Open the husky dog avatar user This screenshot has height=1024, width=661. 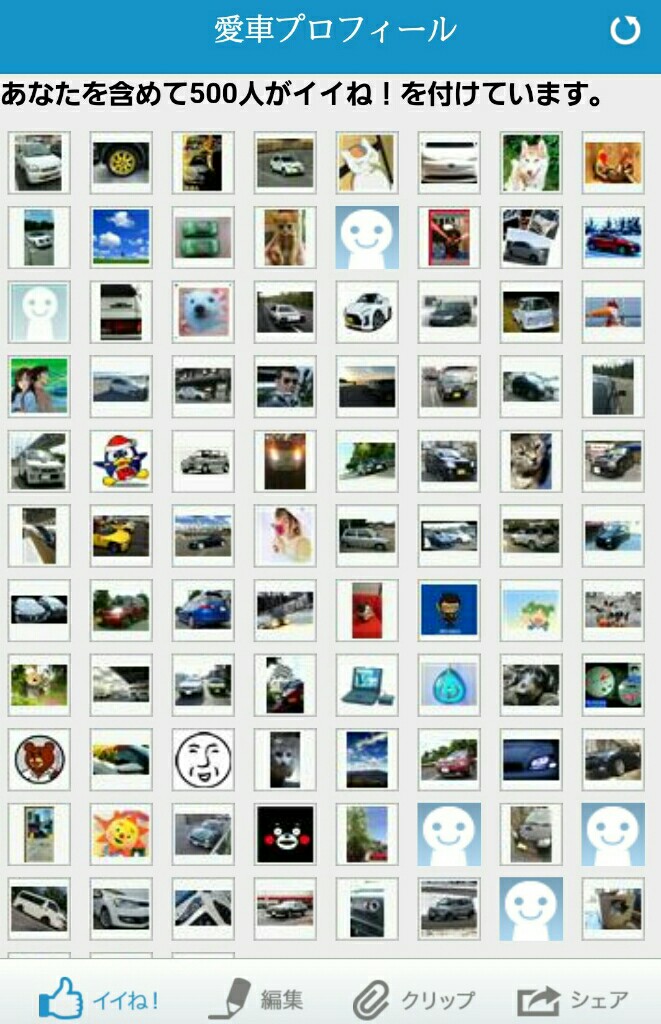coord(531,163)
